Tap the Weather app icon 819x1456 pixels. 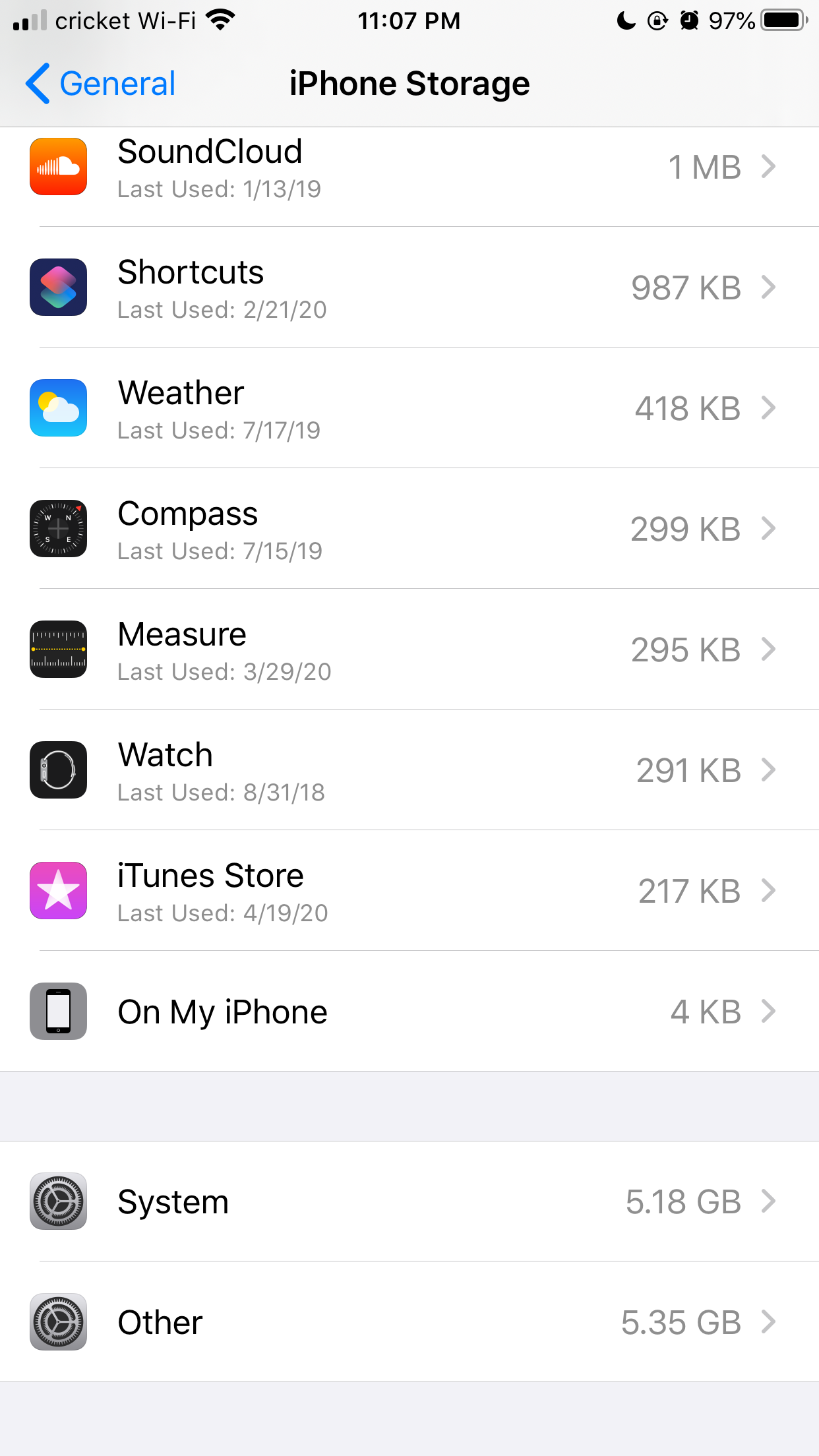pyautogui.click(x=58, y=409)
